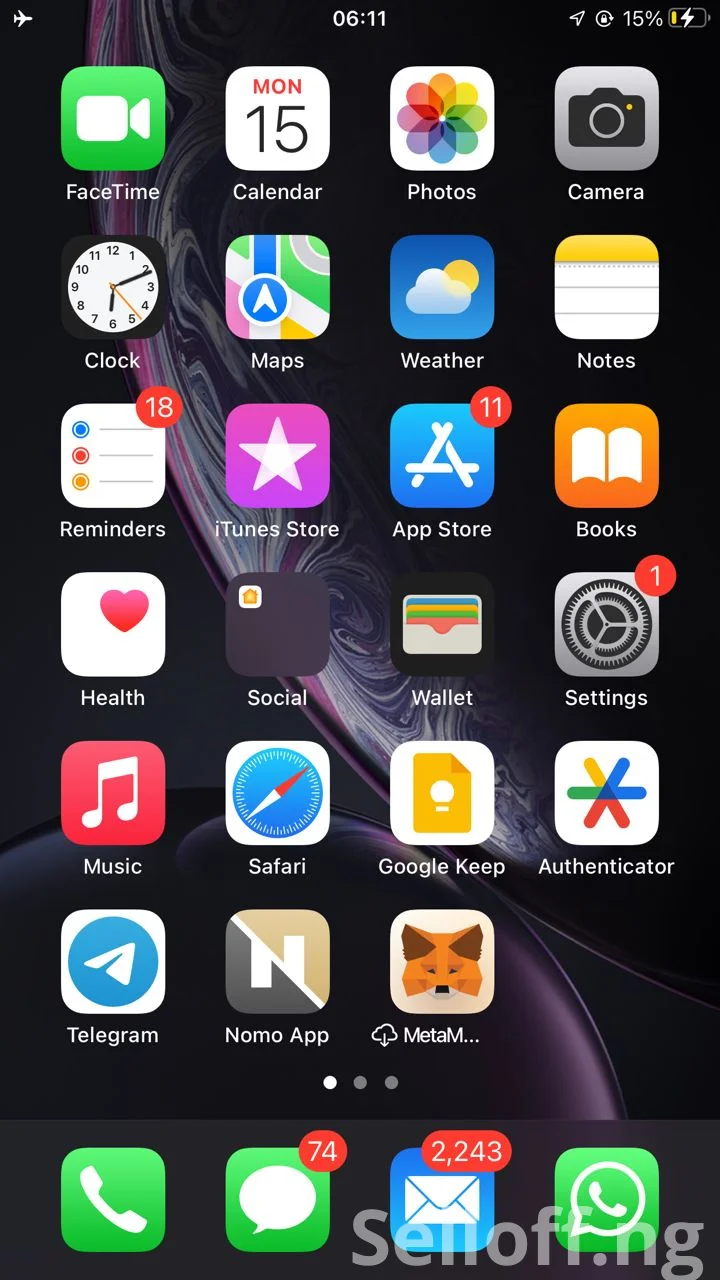Open the Wallet app
720x1280 pixels.
[442, 625]
